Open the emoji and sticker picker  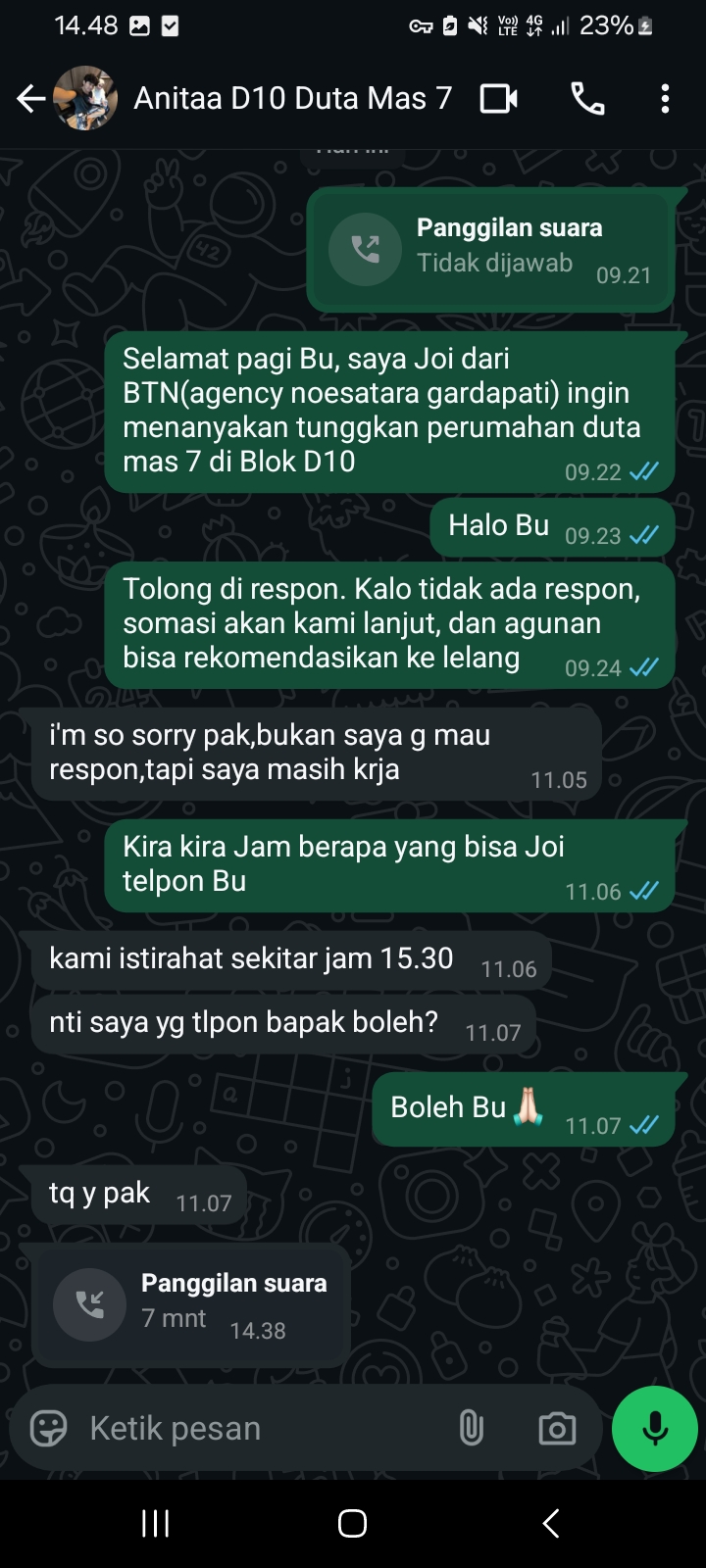[x=48, y=1428]
